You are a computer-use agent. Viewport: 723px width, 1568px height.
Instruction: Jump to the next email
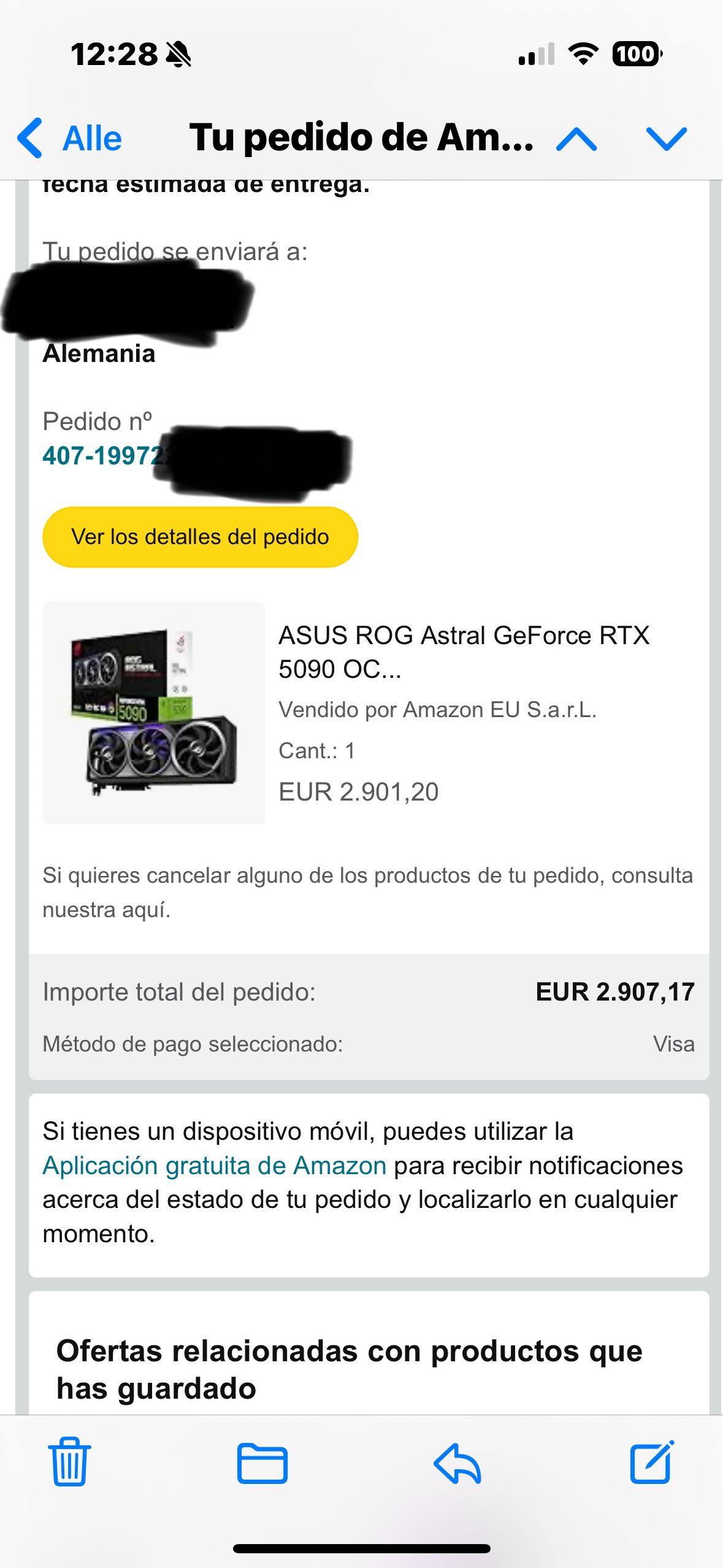click(x=666, y=139)
